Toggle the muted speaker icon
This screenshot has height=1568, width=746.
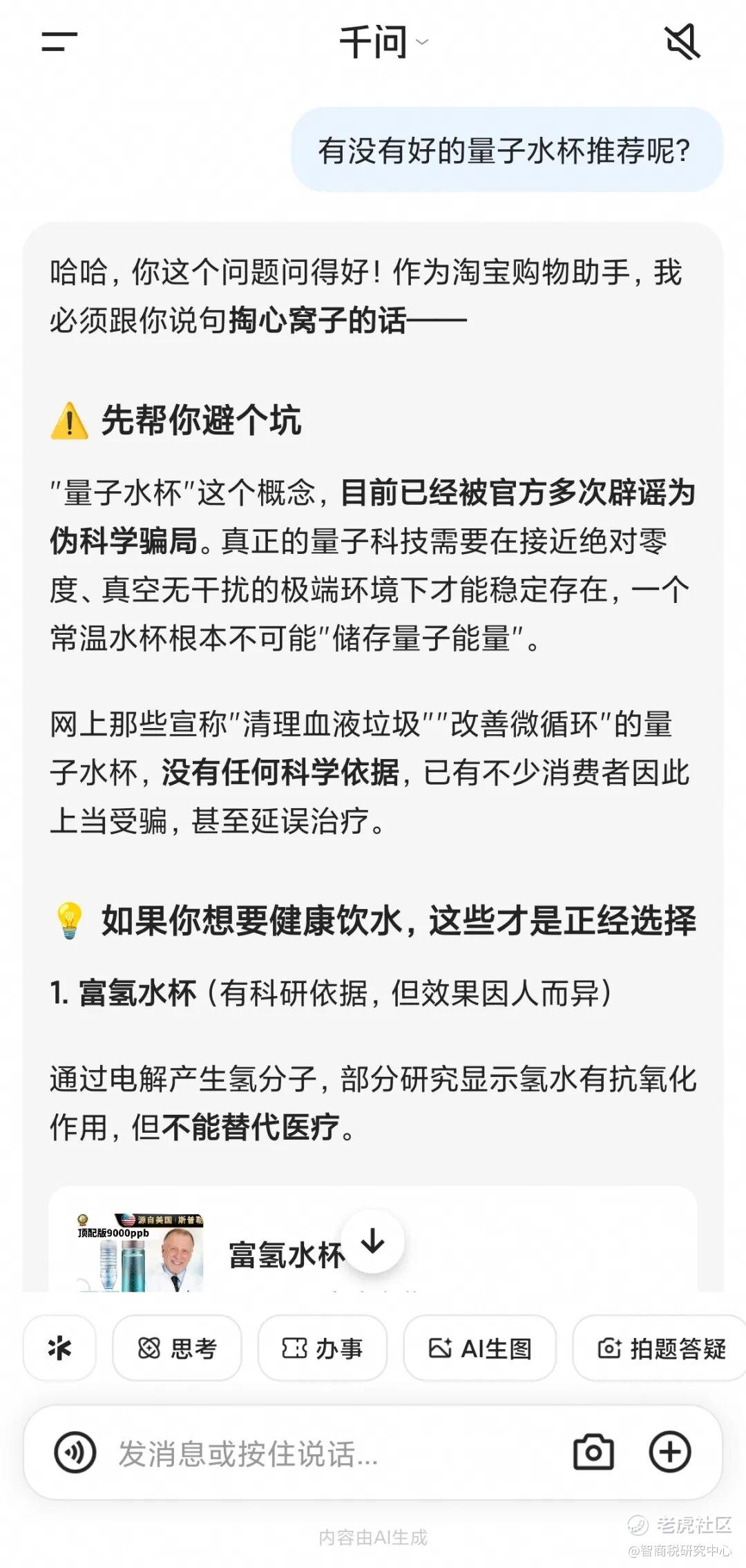(x=682, y=41)
